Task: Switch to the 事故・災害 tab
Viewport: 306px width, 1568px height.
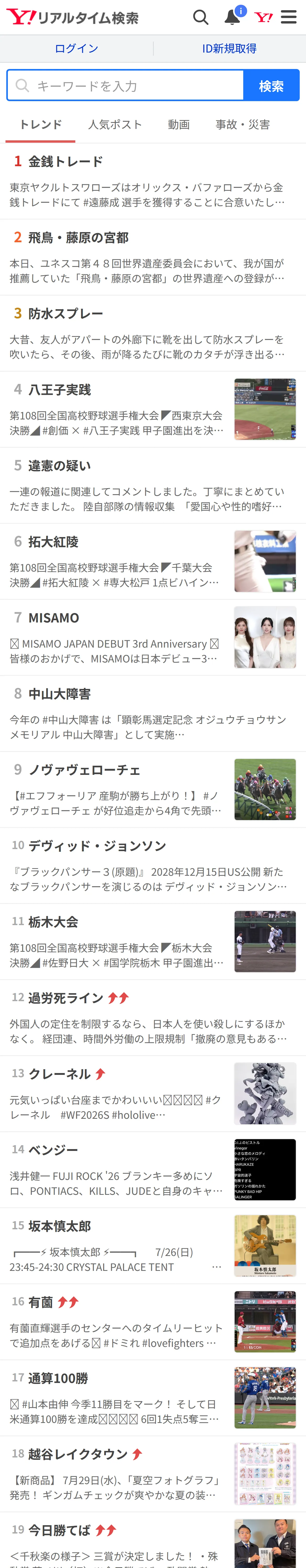Action: (243, 125)
